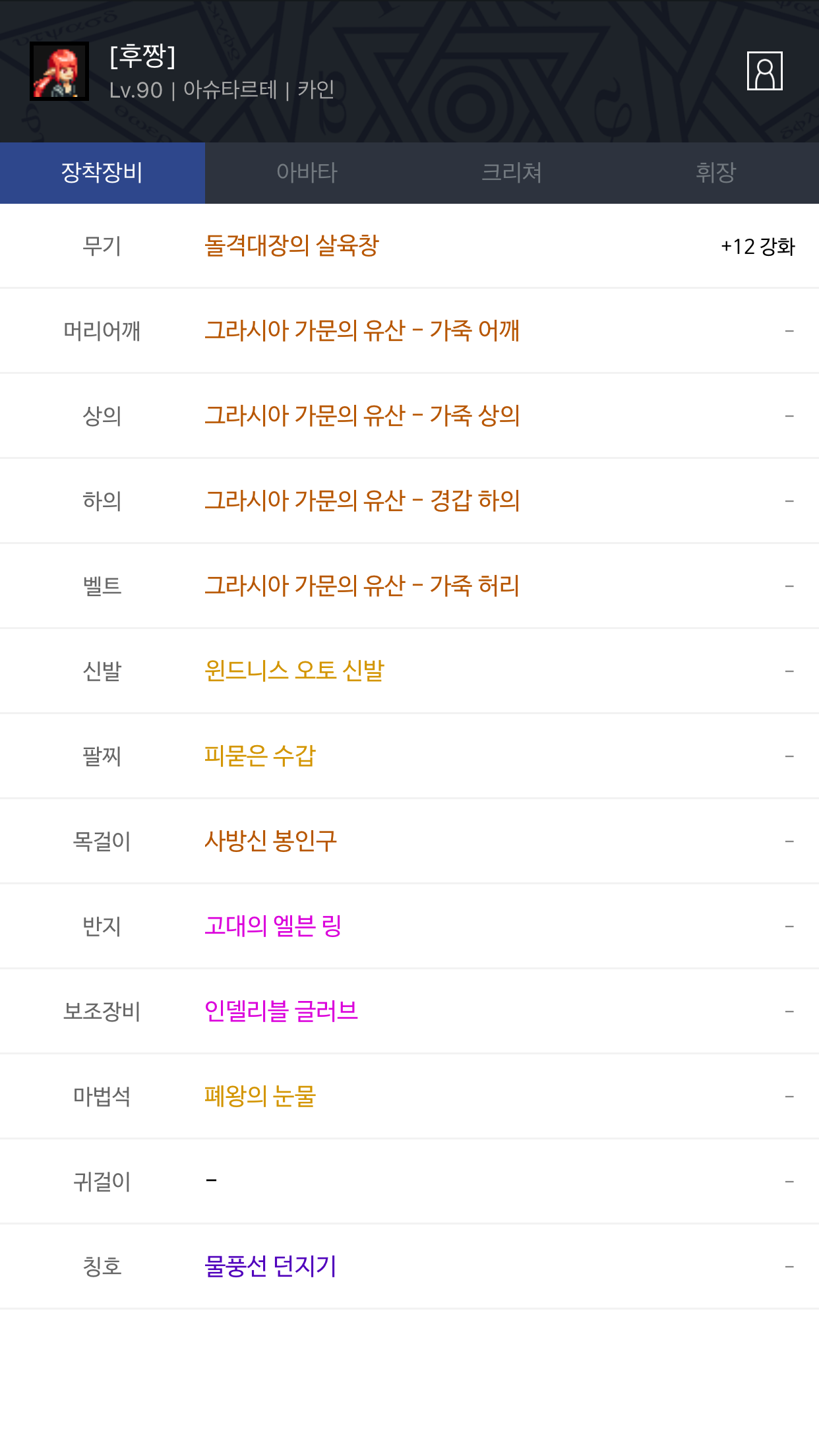View 그라시아 가문의 유산 - 가죽 허리
This screenshot has width=819, height=1456.
click(362, 586)
